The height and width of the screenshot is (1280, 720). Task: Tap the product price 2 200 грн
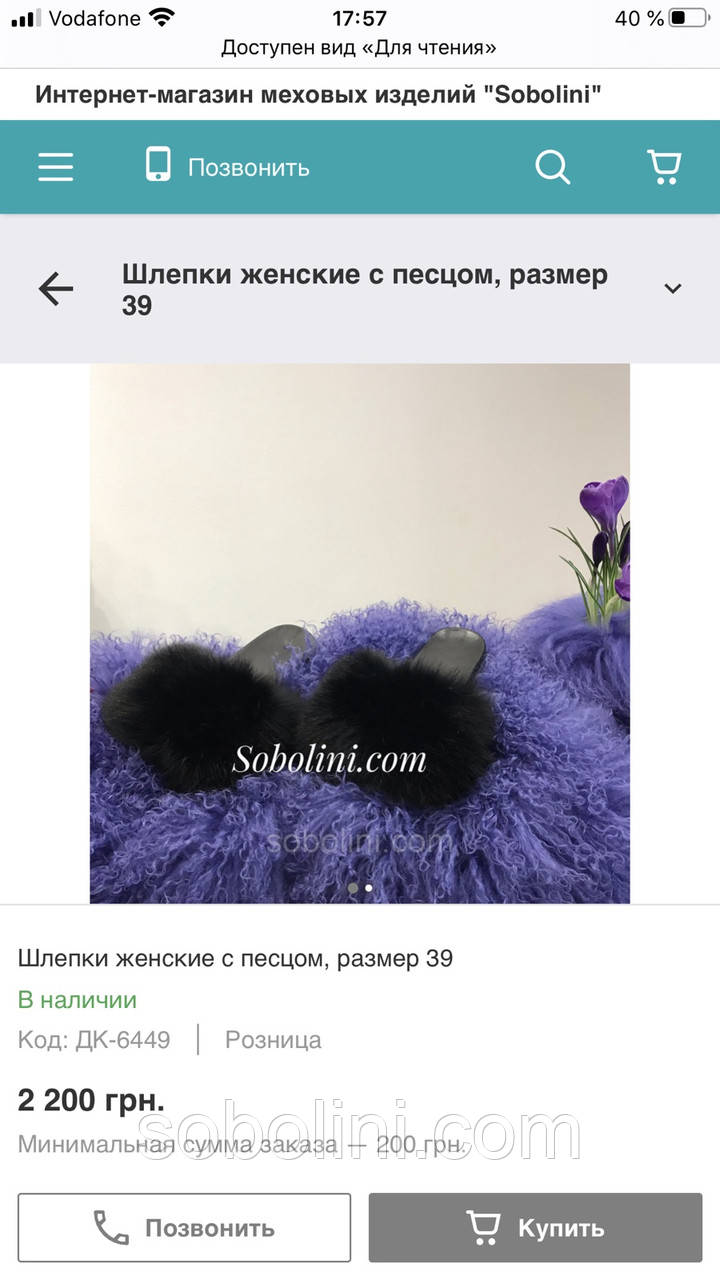coord(90,1099)
